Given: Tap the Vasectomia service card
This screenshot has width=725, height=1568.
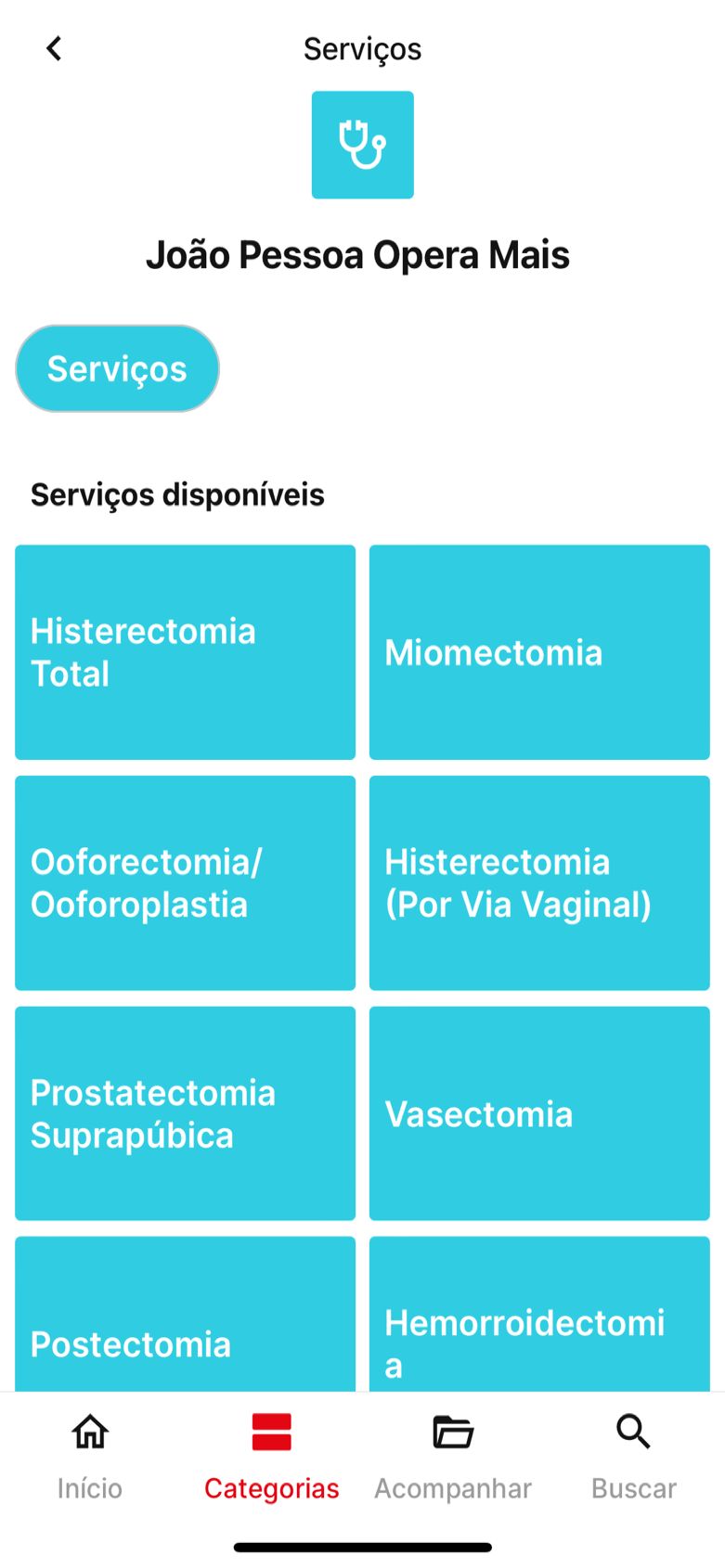Looking at the screenshot, I should coord(539,1113).
